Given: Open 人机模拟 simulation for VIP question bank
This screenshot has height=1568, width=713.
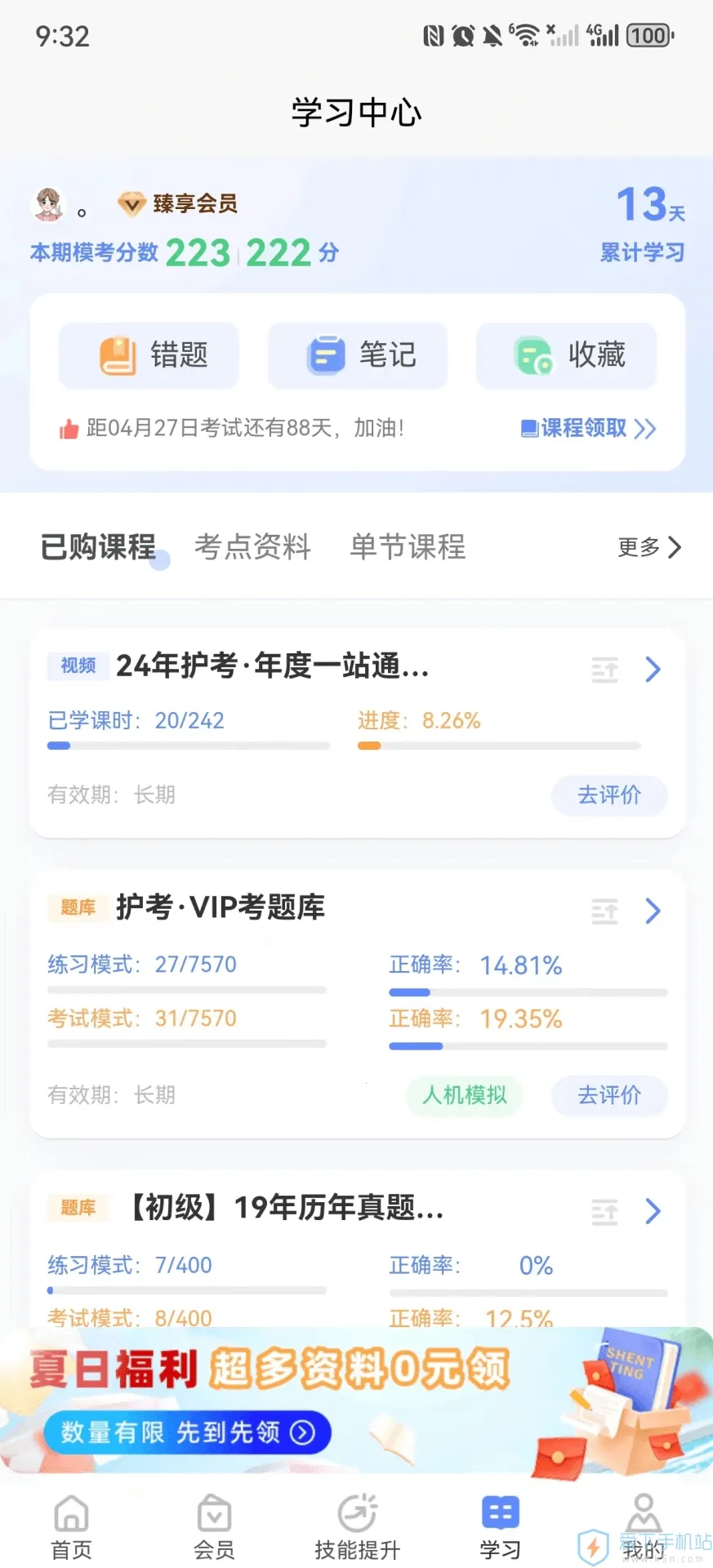Looking at the screenshot, I should click(463, 1096).
